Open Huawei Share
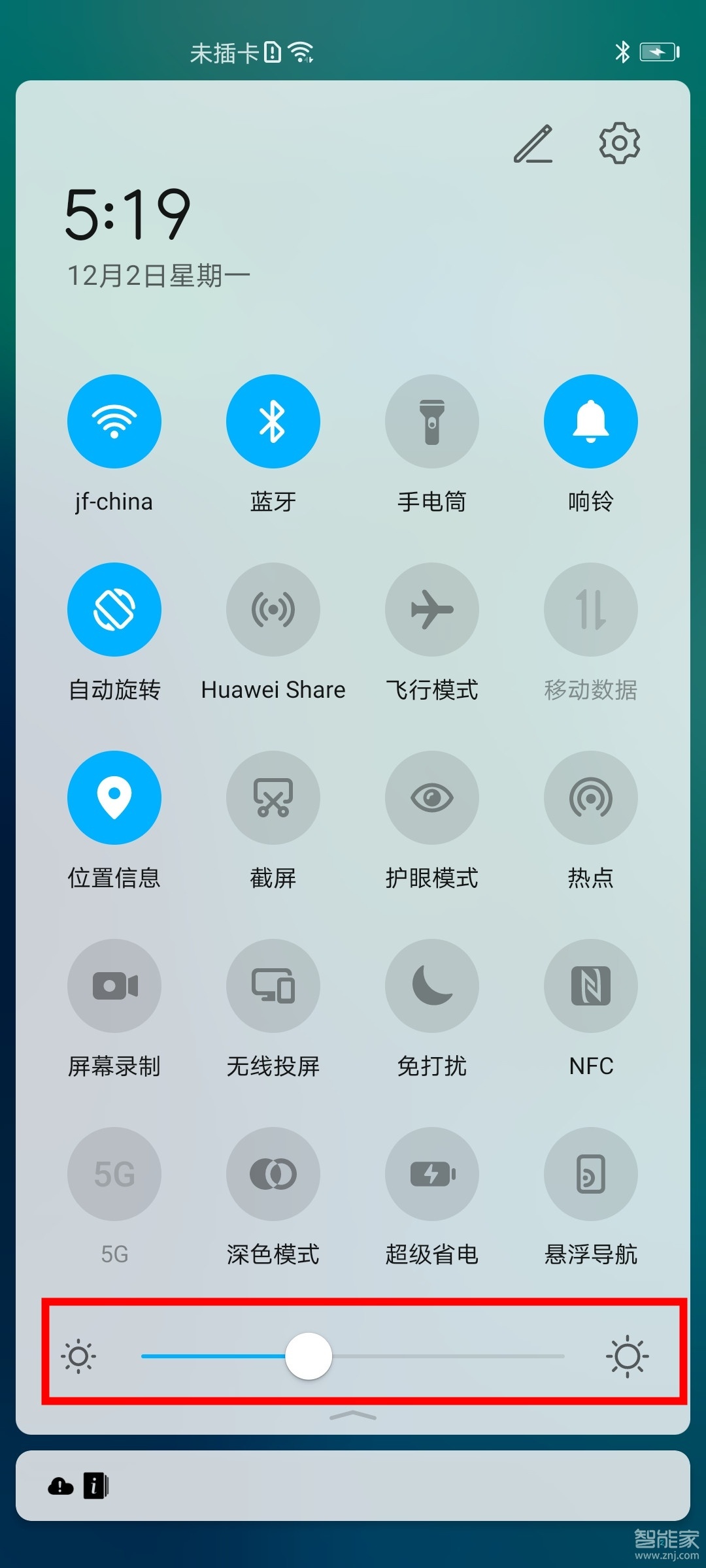Image resolution: width=706 pixels, height=1568 pixels. (x=273, y=609)
